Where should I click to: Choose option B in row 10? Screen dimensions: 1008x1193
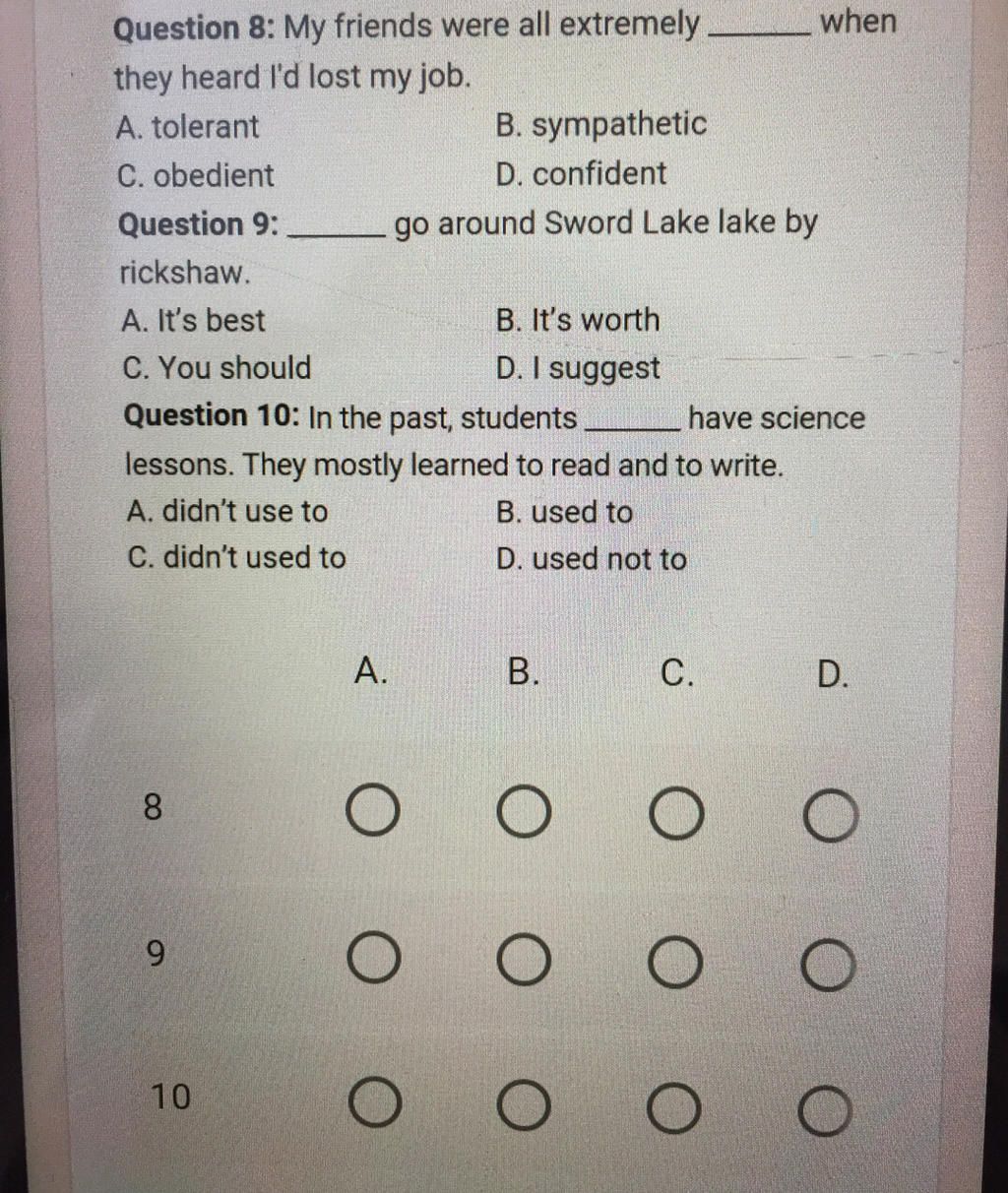(524, 1106)
